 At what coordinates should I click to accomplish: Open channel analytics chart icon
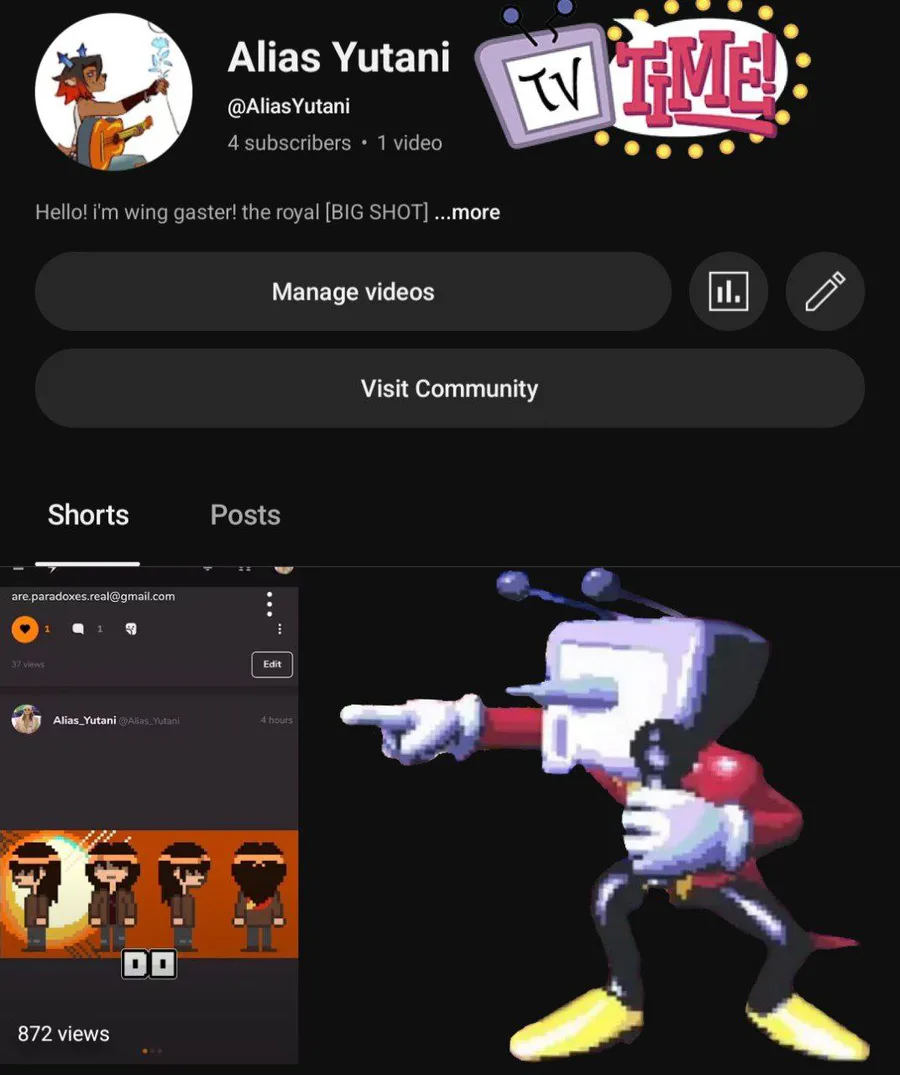pyautogui.click(x=728, y=291)
